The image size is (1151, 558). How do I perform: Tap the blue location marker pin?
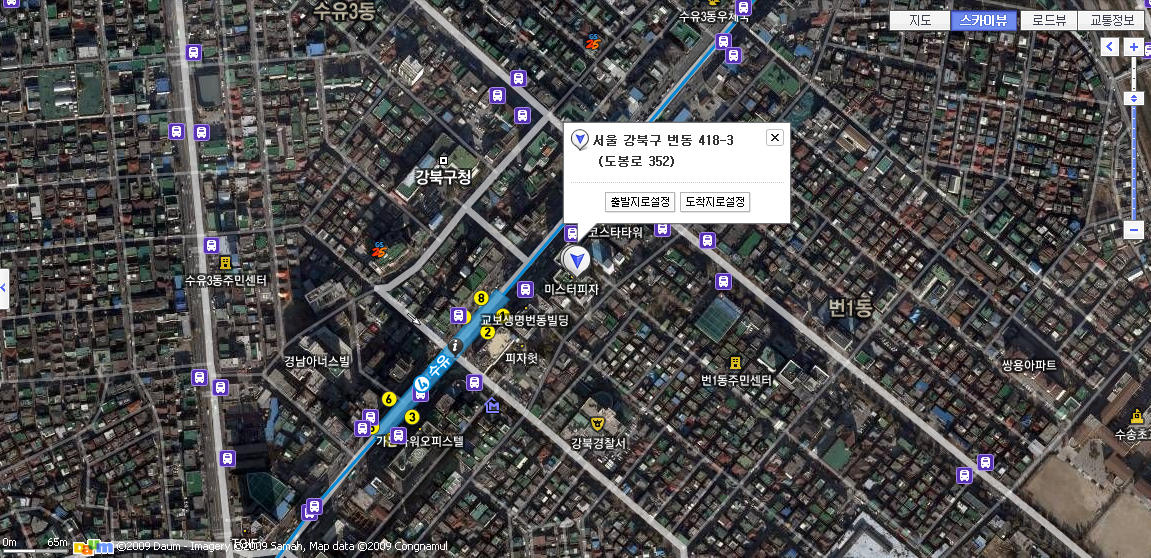tap(577, 261)
